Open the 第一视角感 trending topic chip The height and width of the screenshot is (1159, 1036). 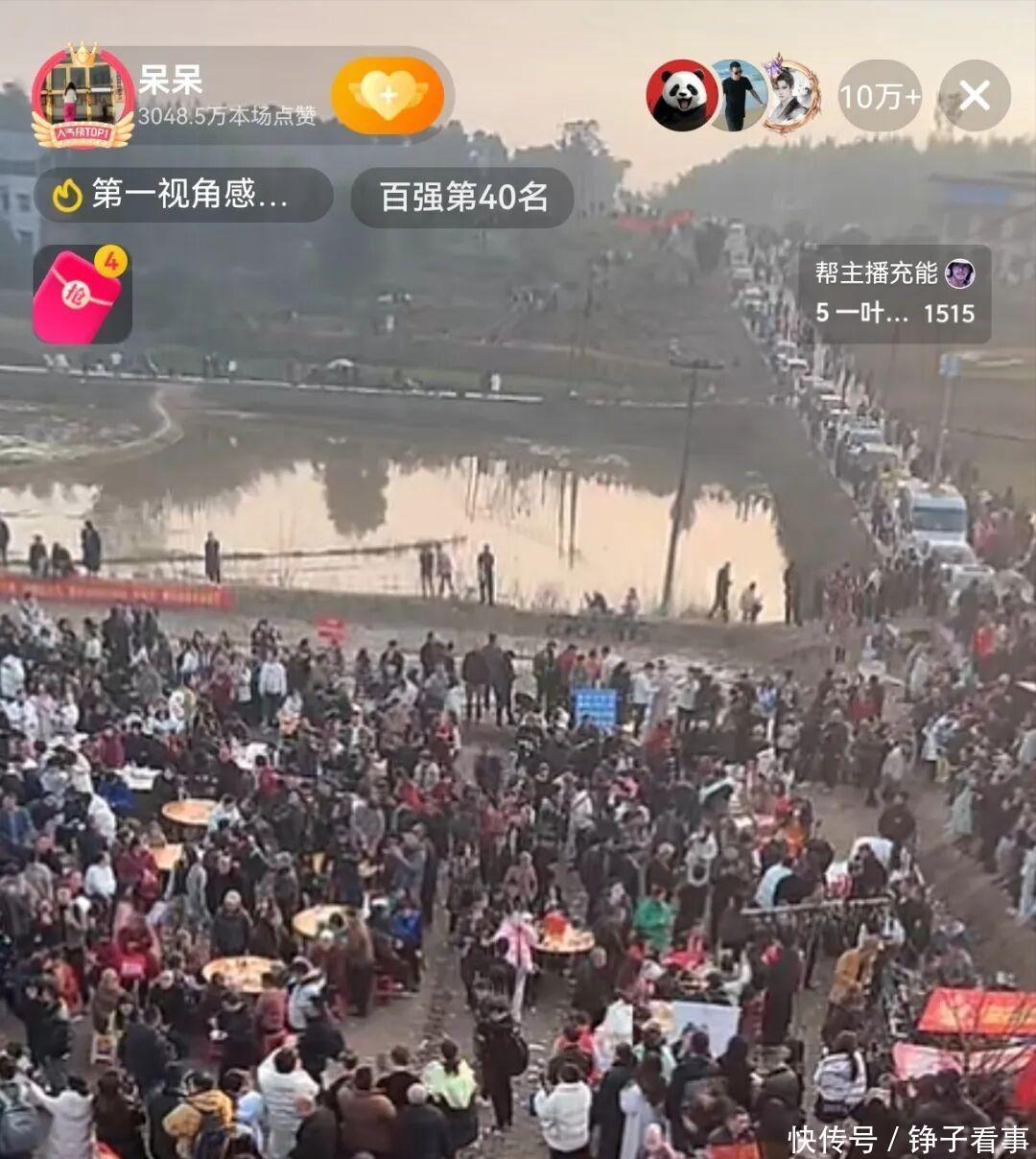184,196
